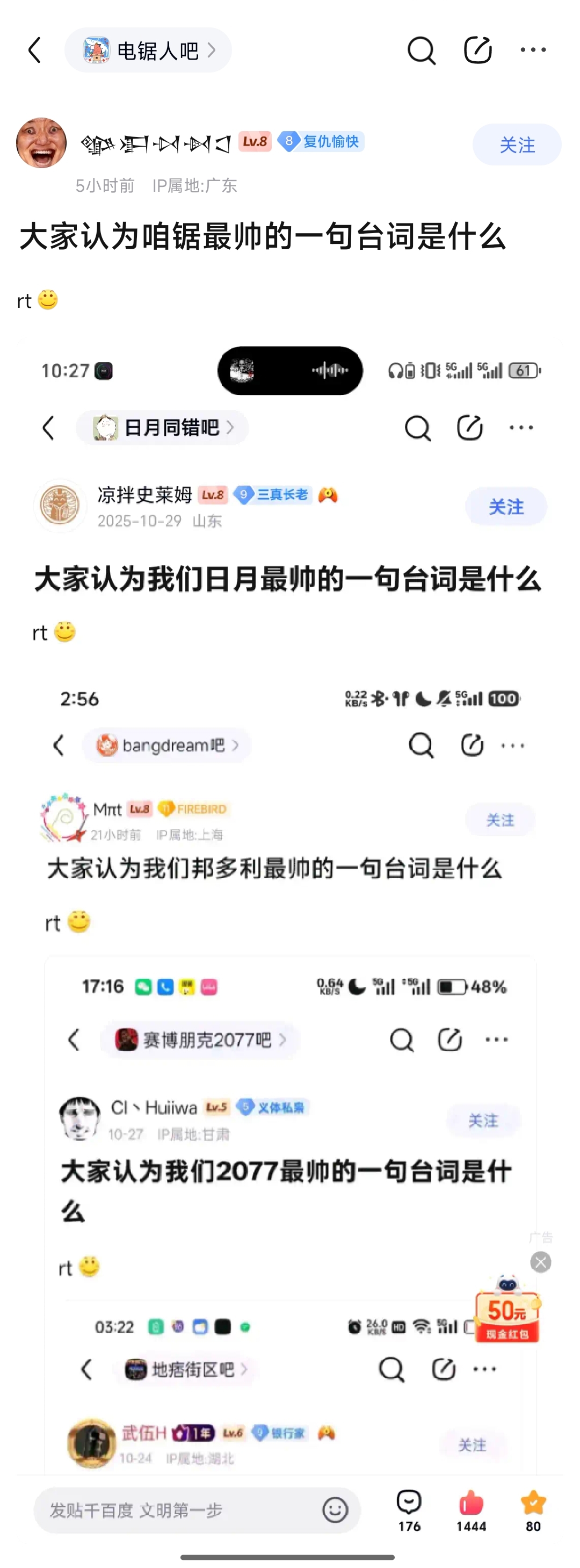The height and width of the screenshot is (1568, 580).
Task: Open the nested screenshot image in the post
Action: 289,852
